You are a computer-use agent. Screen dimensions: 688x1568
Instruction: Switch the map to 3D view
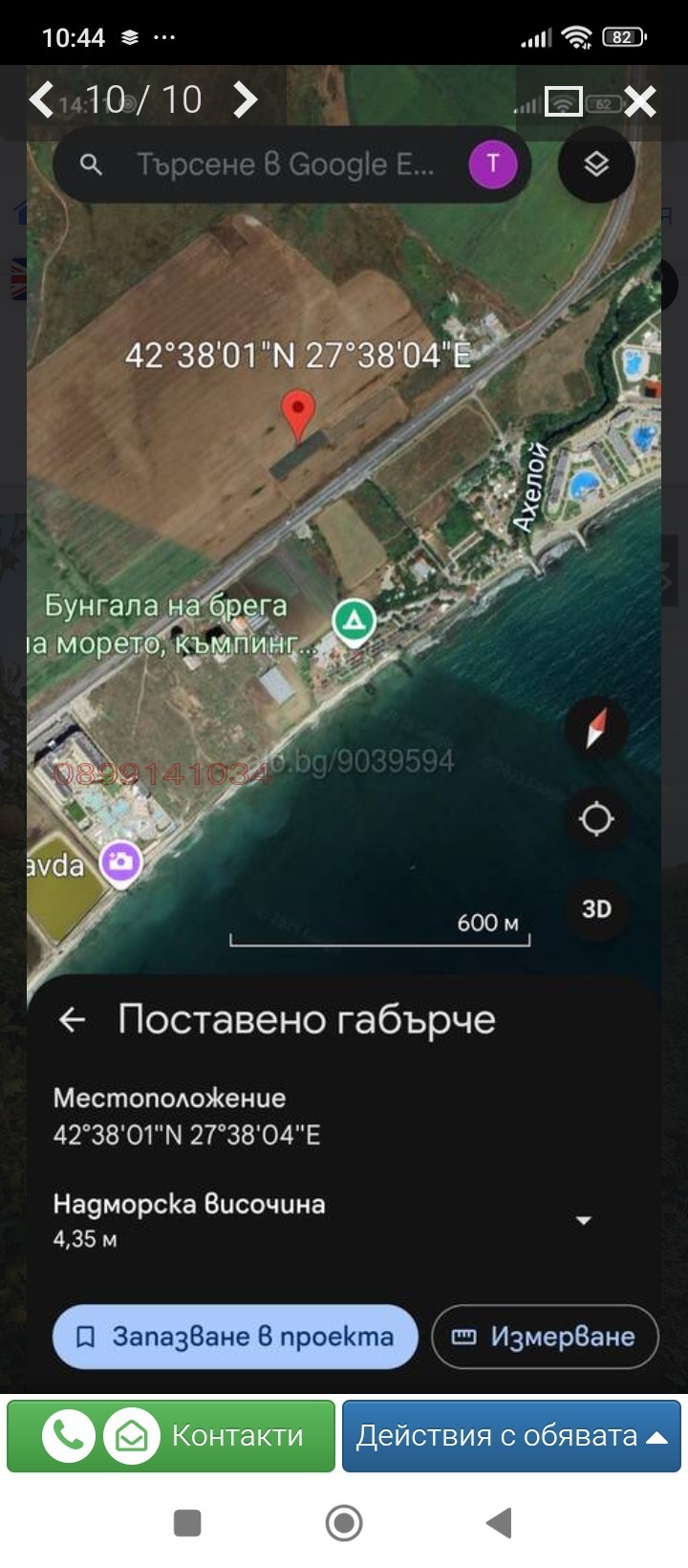595,909
